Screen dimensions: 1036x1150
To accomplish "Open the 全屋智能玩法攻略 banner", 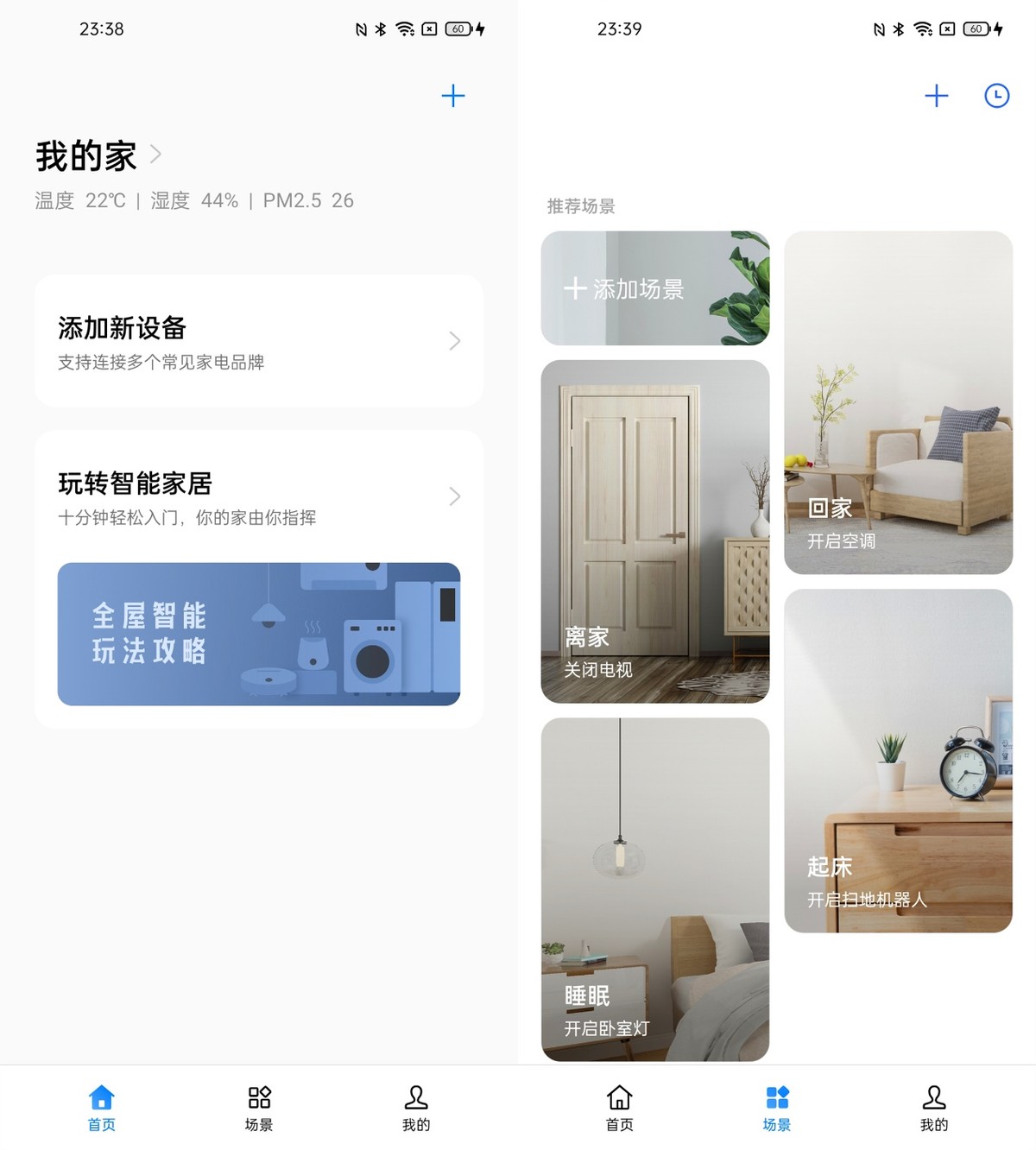I will (x=258, y=635).
